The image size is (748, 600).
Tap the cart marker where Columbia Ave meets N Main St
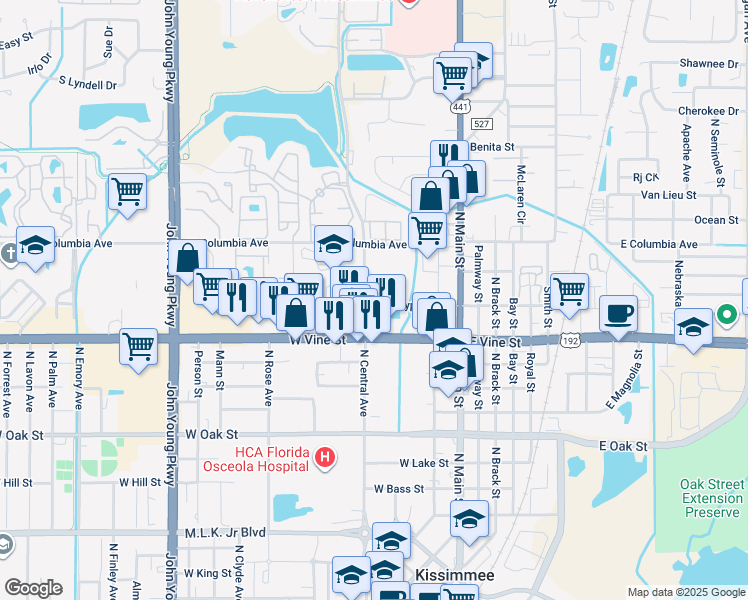point(427,234)
